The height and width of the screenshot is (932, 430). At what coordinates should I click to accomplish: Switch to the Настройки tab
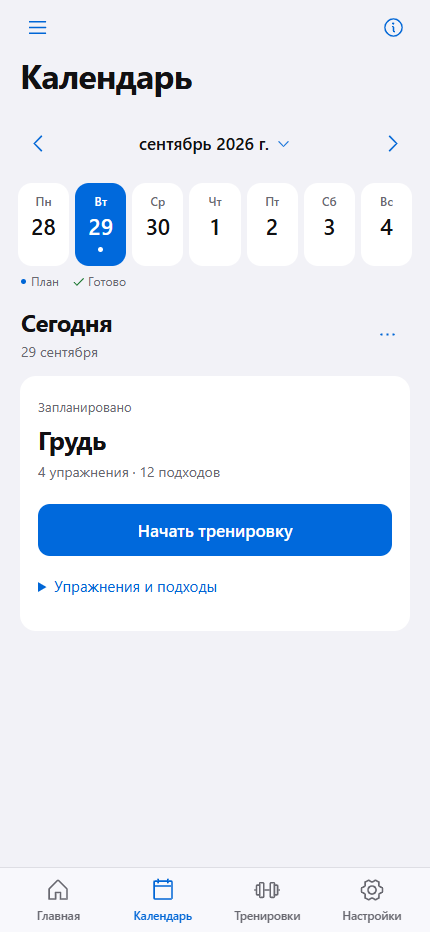coord(372,900)
